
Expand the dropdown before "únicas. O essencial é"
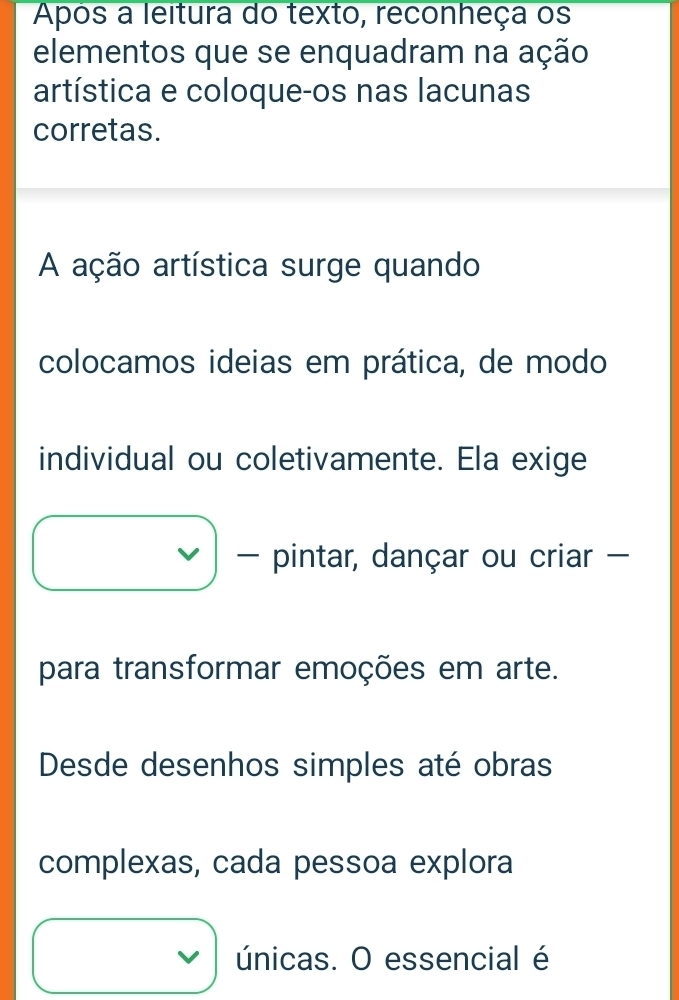click(x=126, y=956)
